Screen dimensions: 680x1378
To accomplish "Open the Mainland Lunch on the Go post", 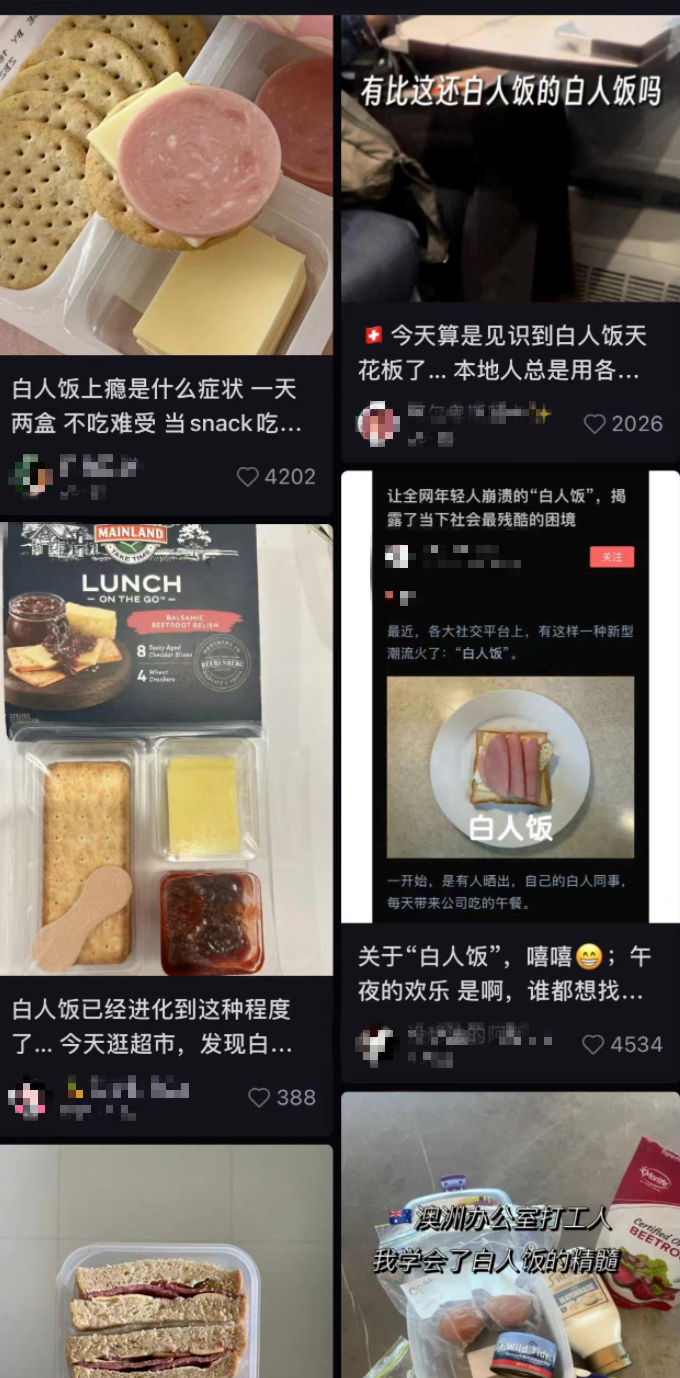I will [166, 748].
